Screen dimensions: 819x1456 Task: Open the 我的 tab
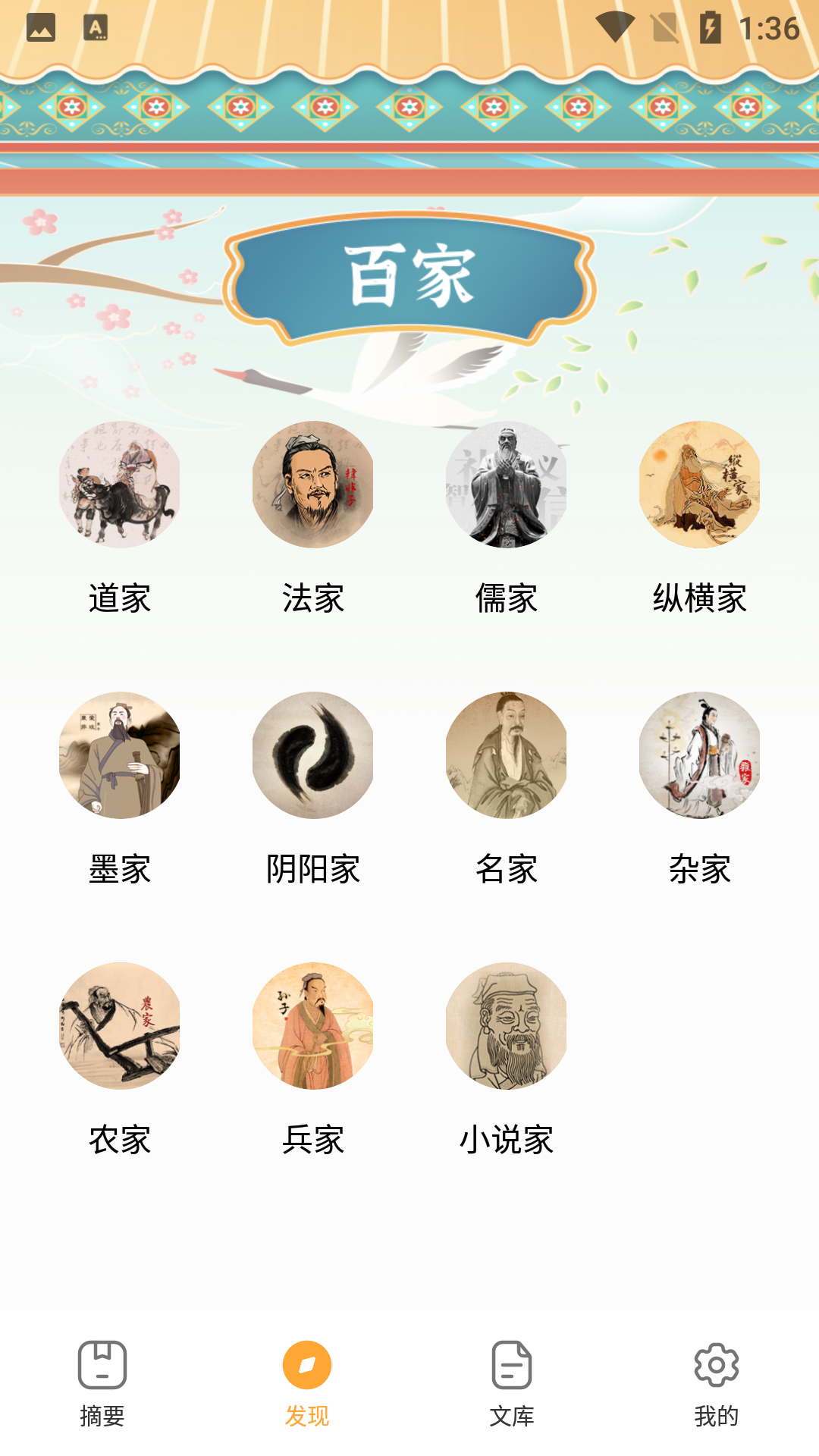tap(717, 1384)
